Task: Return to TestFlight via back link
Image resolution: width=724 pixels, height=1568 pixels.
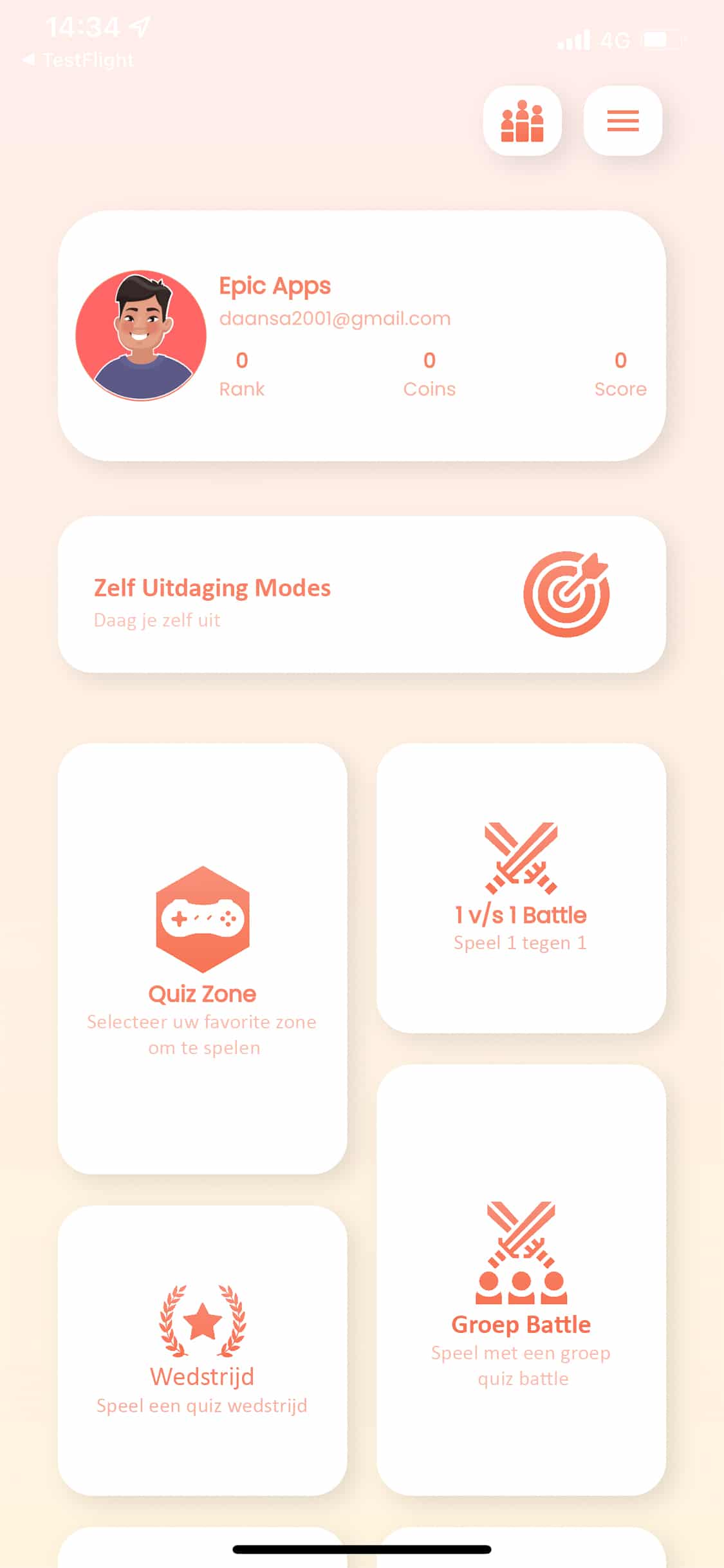Action: click(x=79, y=60)
